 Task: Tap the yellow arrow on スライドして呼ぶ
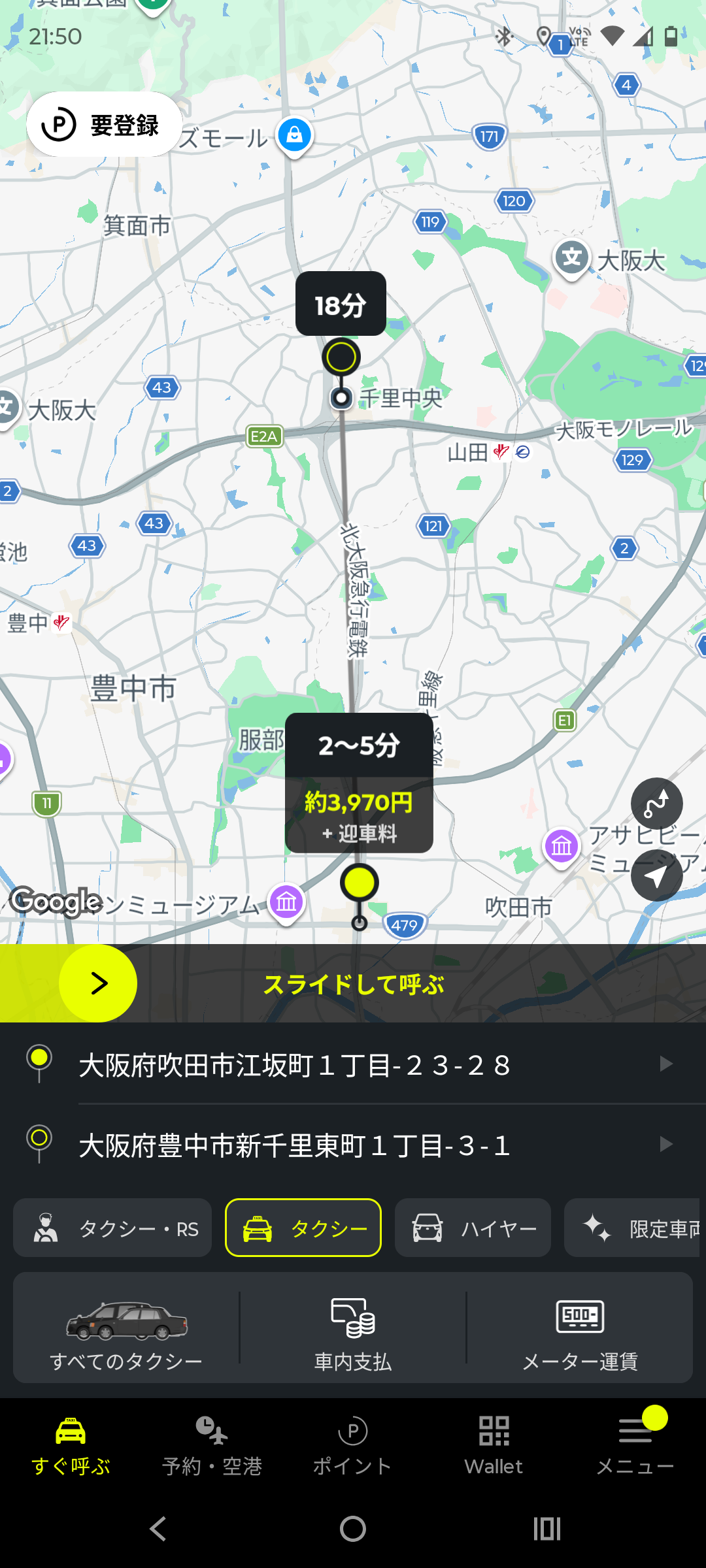click(98, 983)
